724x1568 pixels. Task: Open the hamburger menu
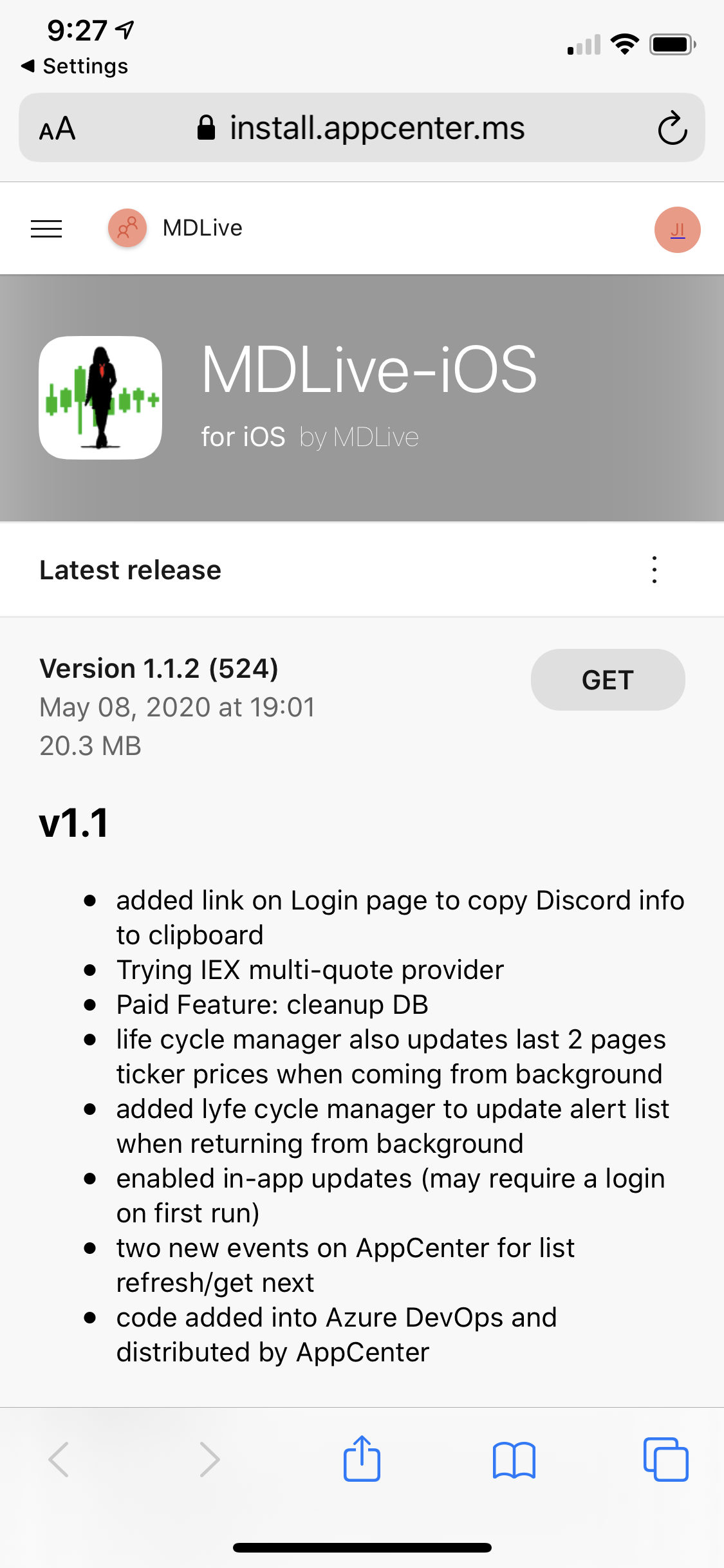point(46,229)
